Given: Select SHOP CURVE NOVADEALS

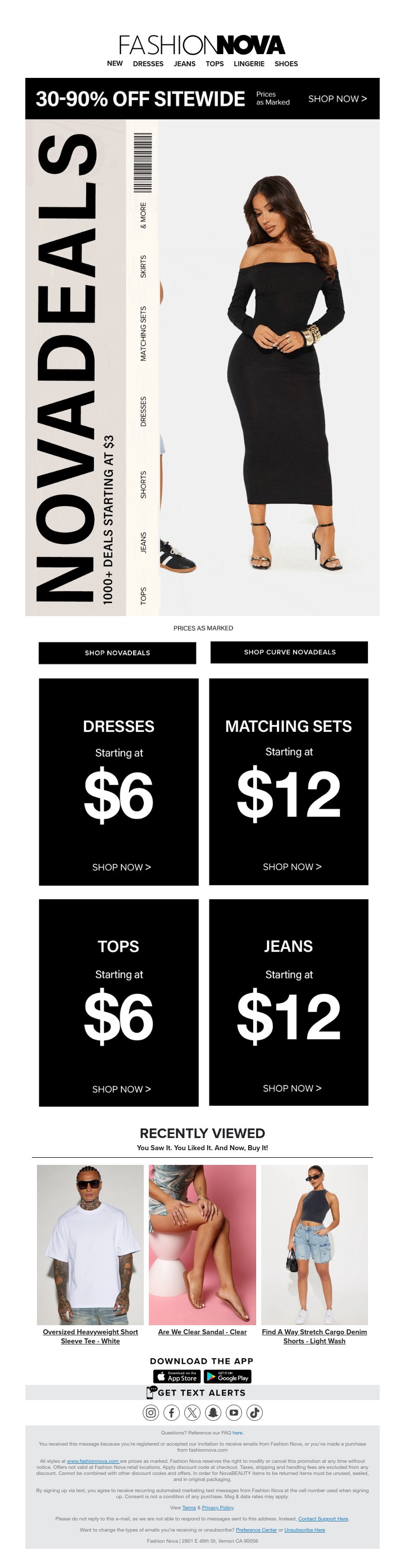Looking at the screenshot, I should click(x=289, y=652).
